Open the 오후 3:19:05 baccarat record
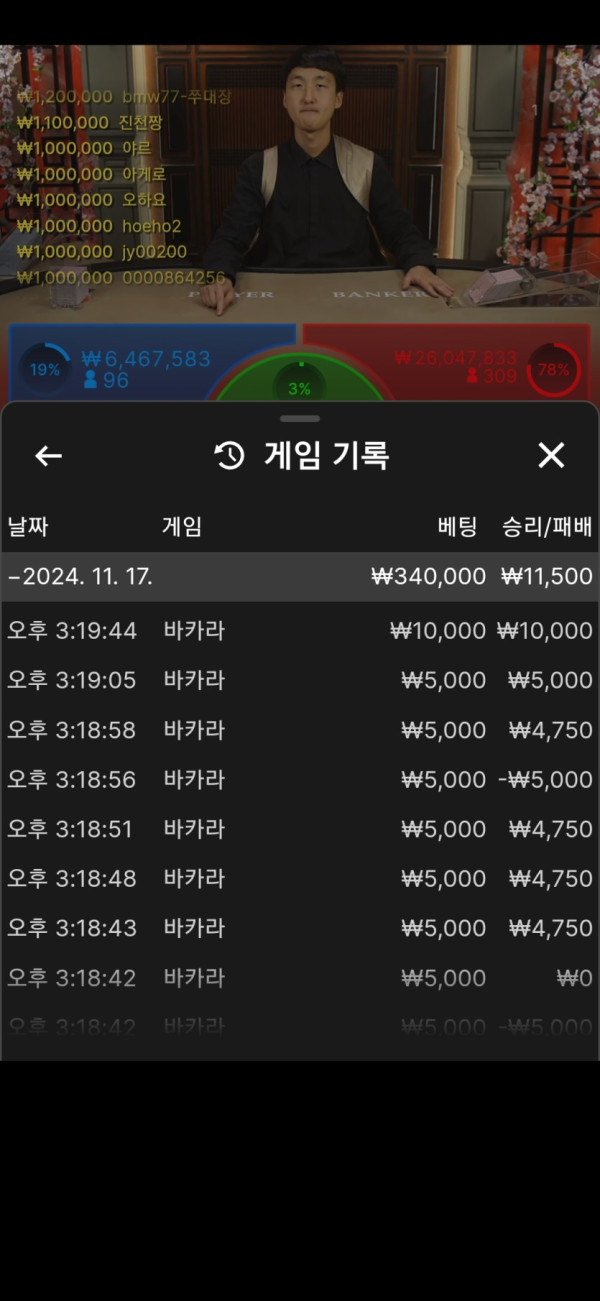The width and height of the screenshot is (600, 1301). [300, 681]
